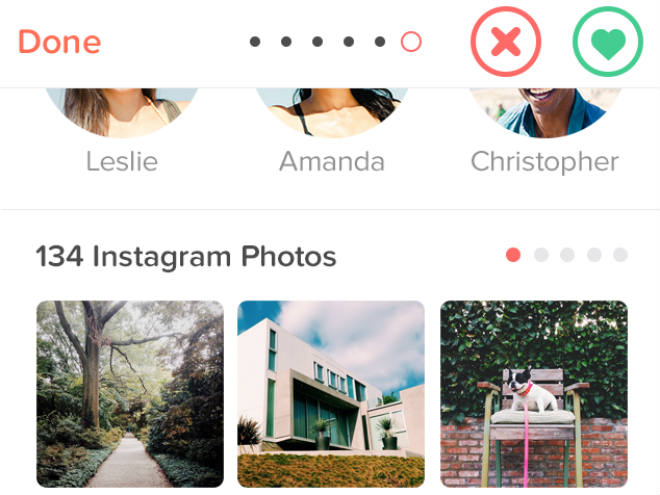Open the modern house Instagram photo
The image size is (660, 495).
[330, 393]
